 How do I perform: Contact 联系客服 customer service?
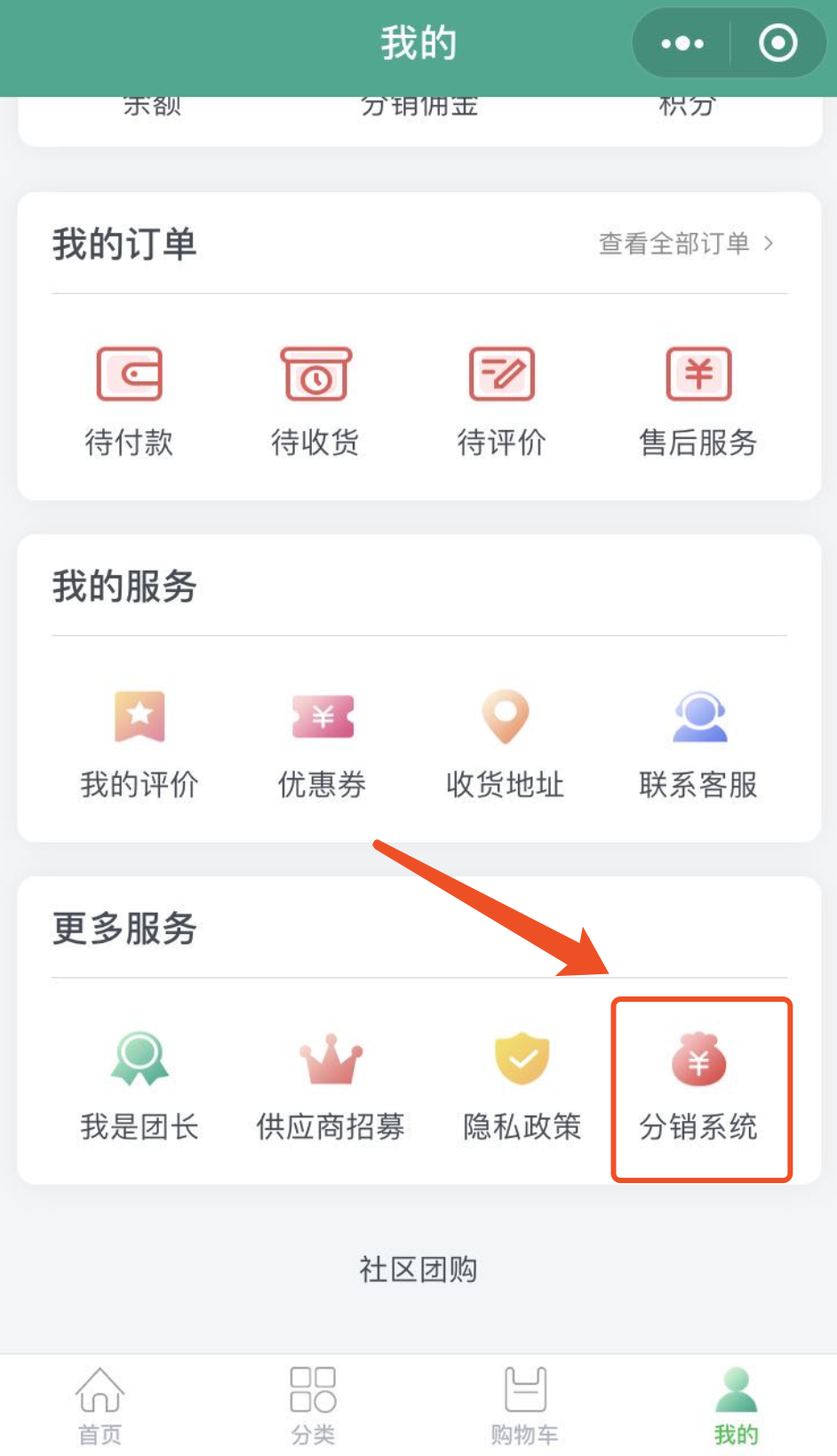tap(698, 743)
